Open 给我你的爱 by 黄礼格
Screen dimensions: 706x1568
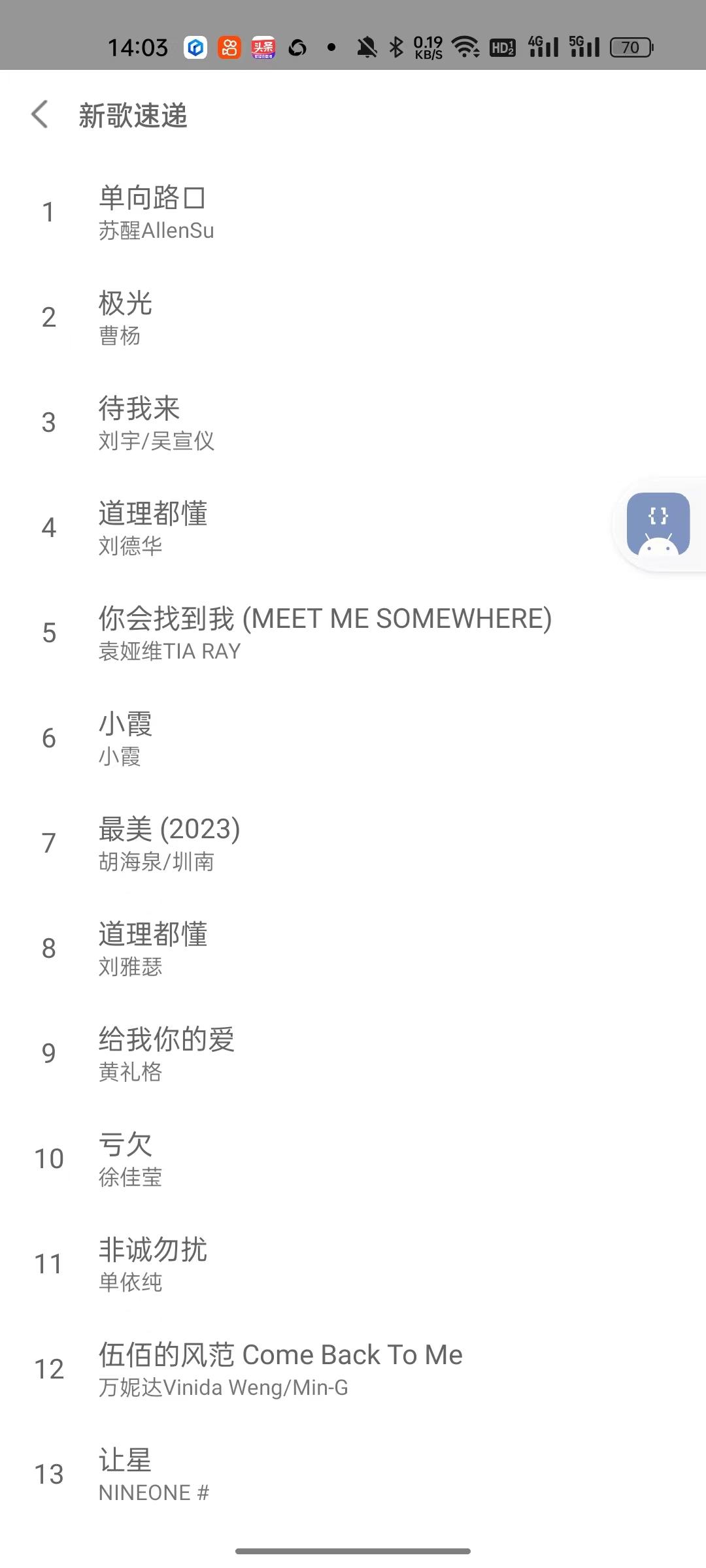[167, 1053]
